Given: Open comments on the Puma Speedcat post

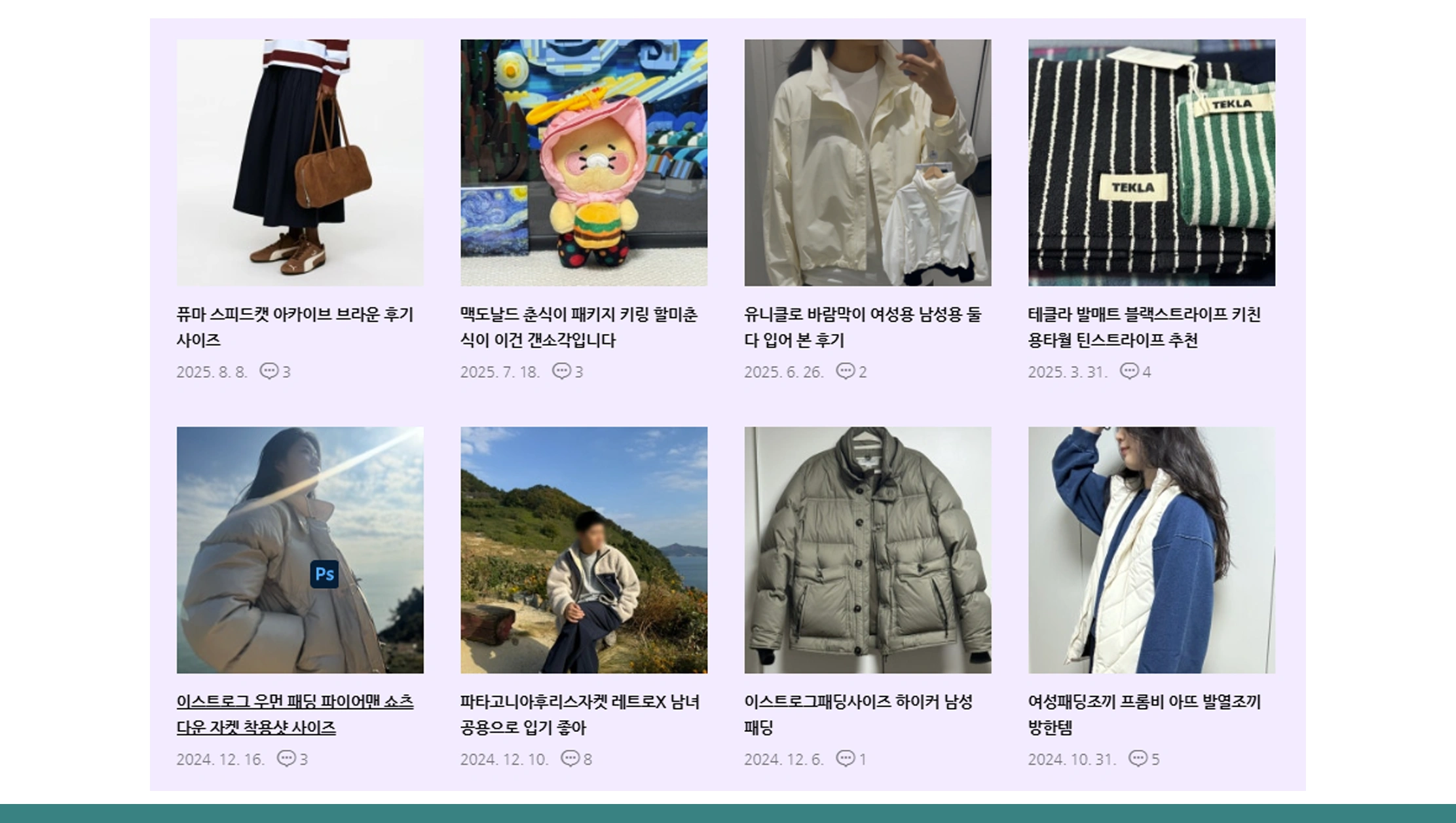Looking at the screenshot, I should pyautogui.click(x=275, y=371).
